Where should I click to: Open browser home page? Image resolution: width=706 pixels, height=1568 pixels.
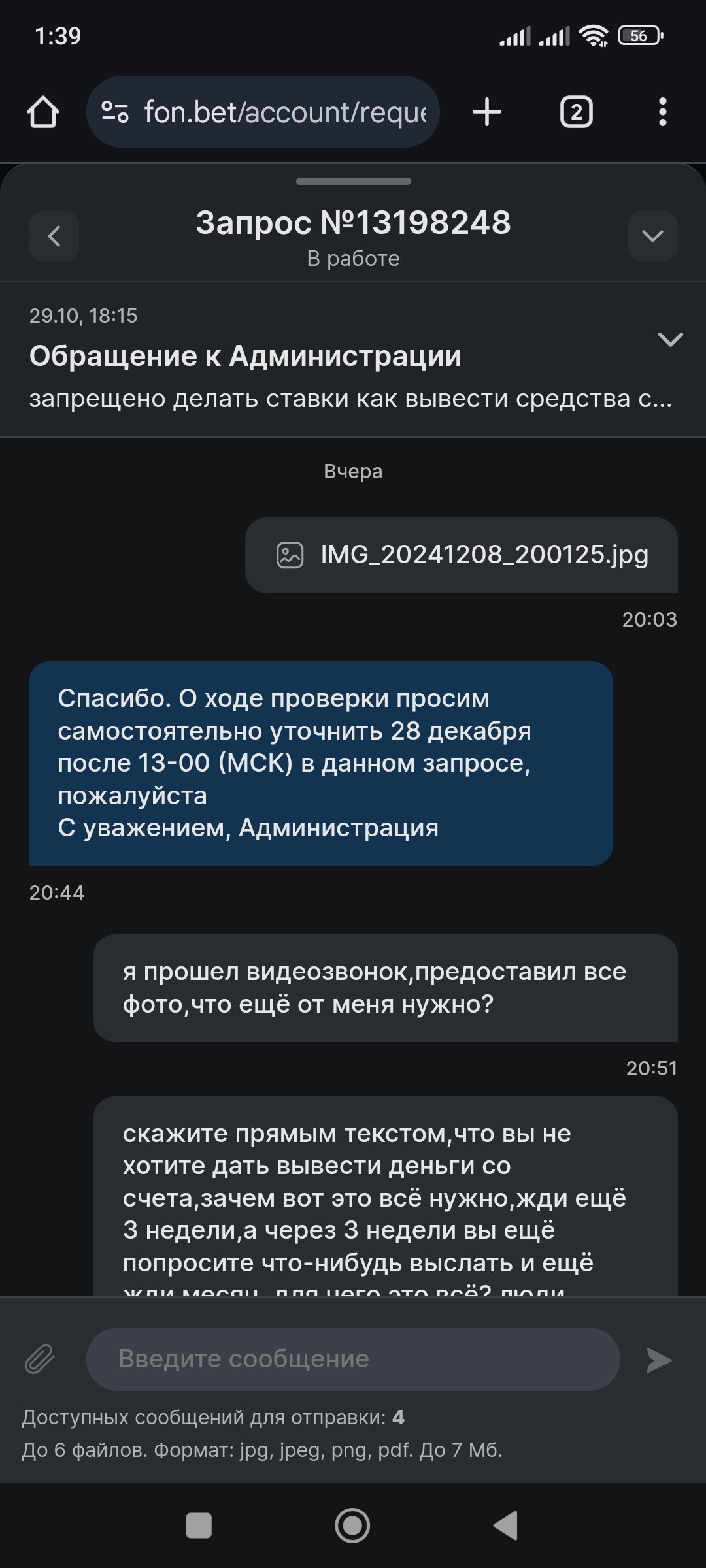43,112
